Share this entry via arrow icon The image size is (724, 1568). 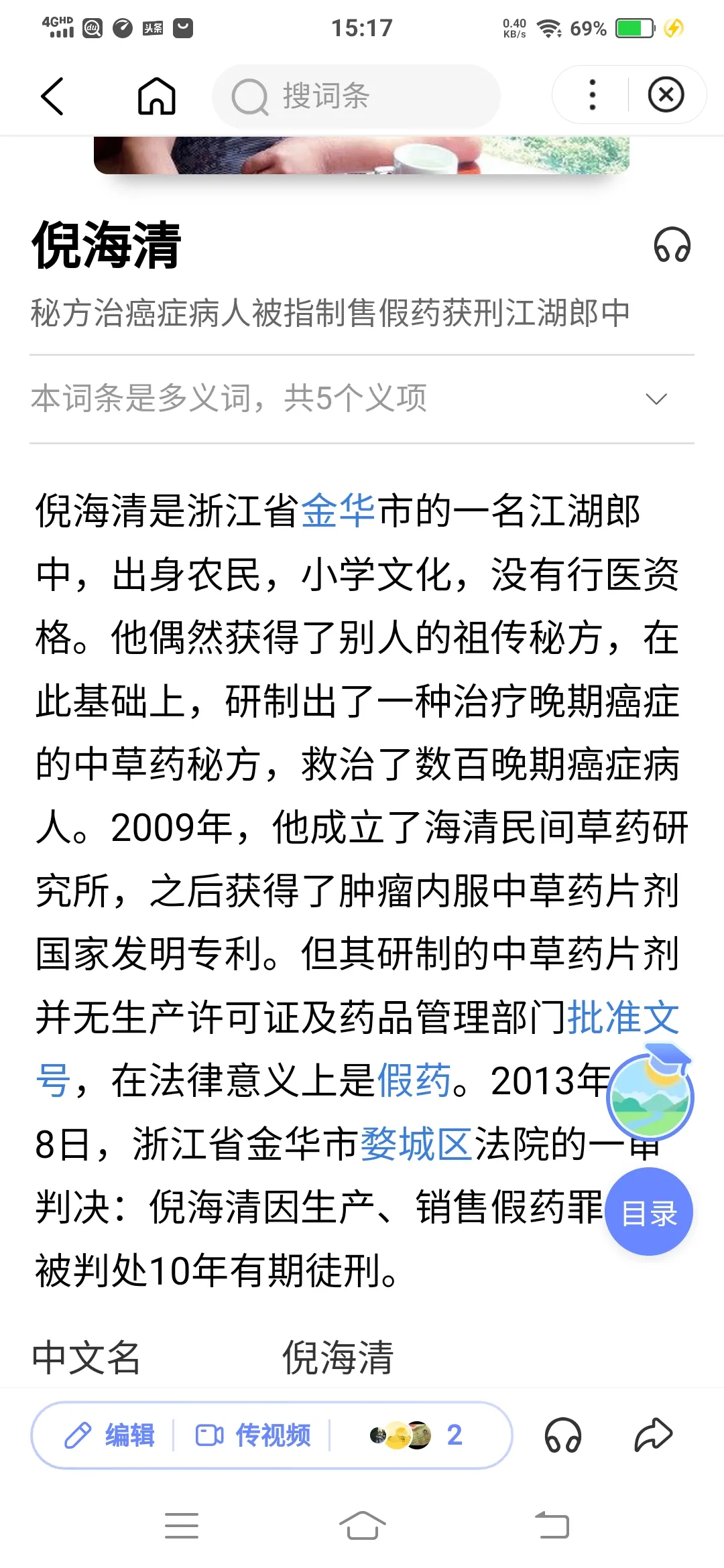(653, 1435)
